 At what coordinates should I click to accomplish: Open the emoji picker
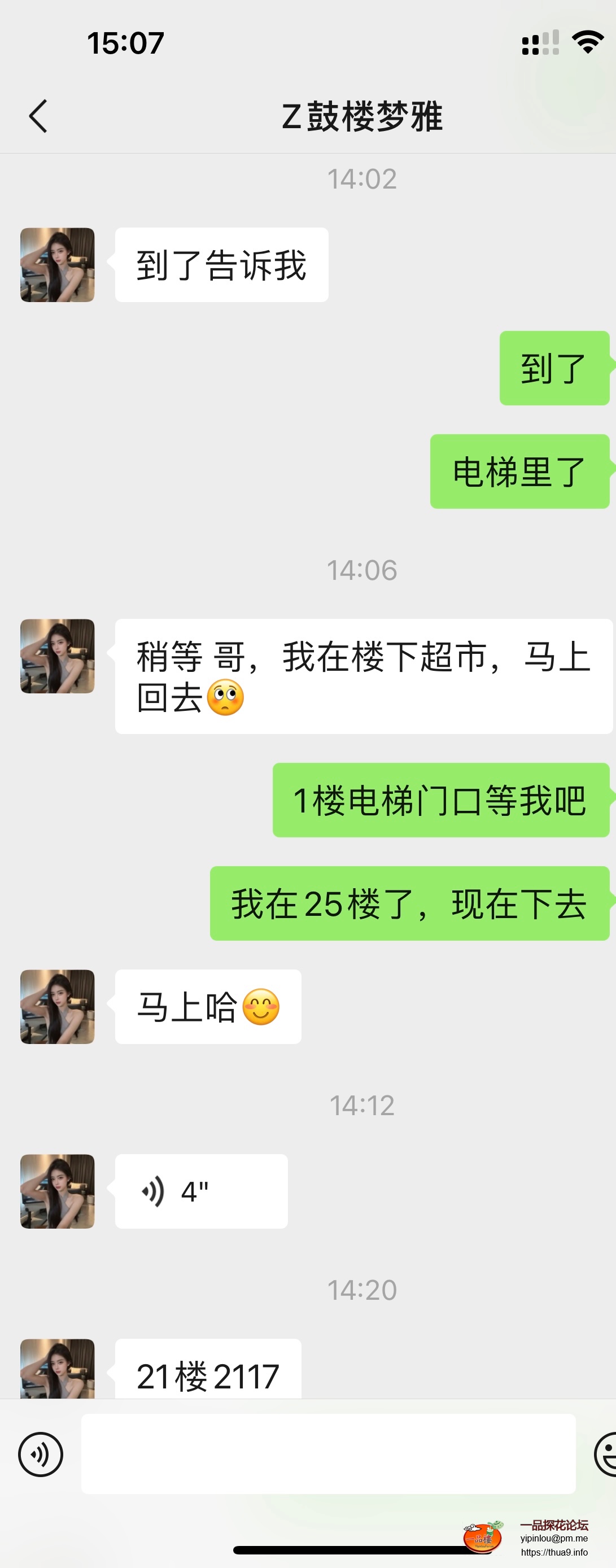605,1454
